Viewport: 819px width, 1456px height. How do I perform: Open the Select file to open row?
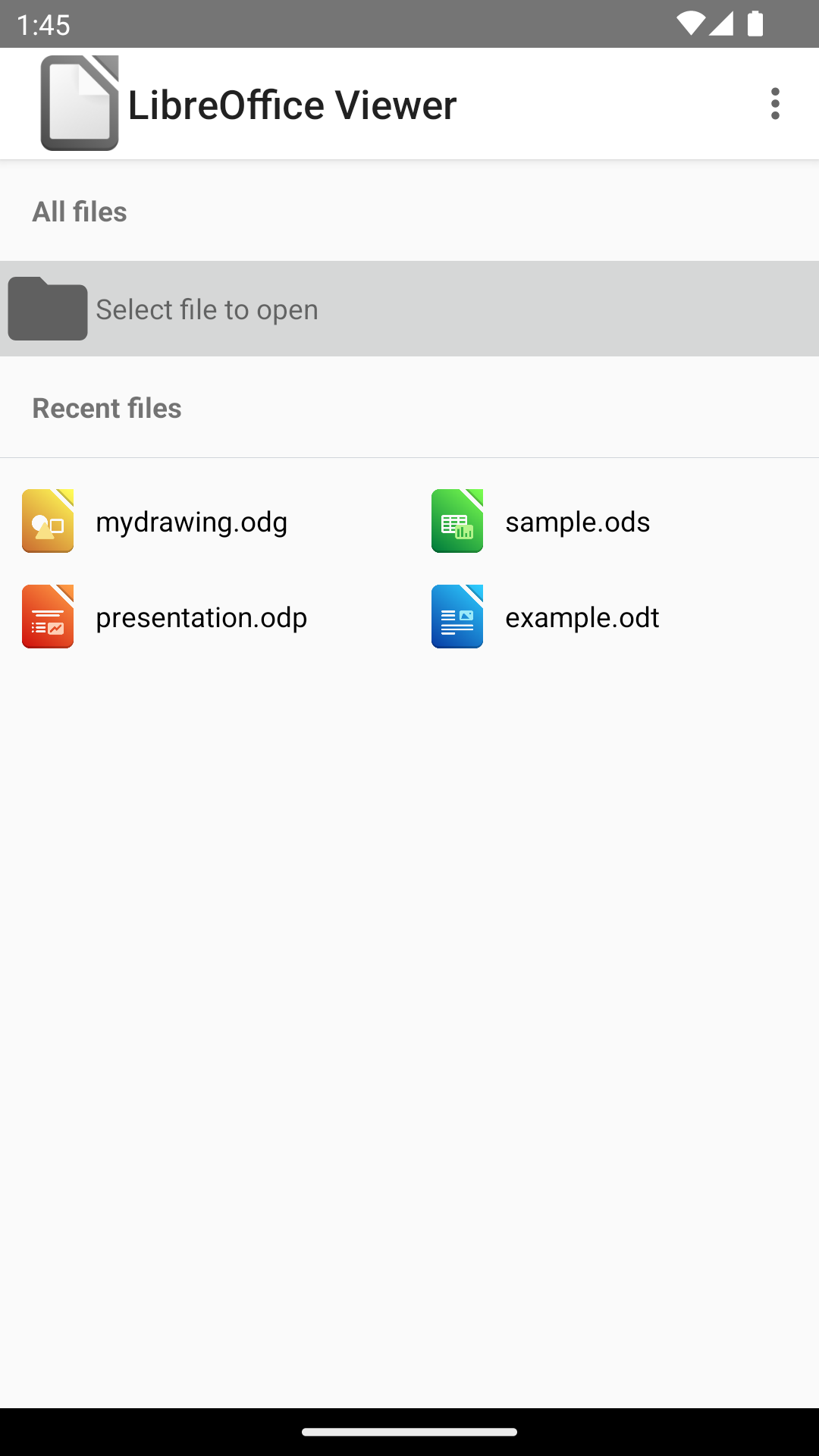tap(303, 309)
